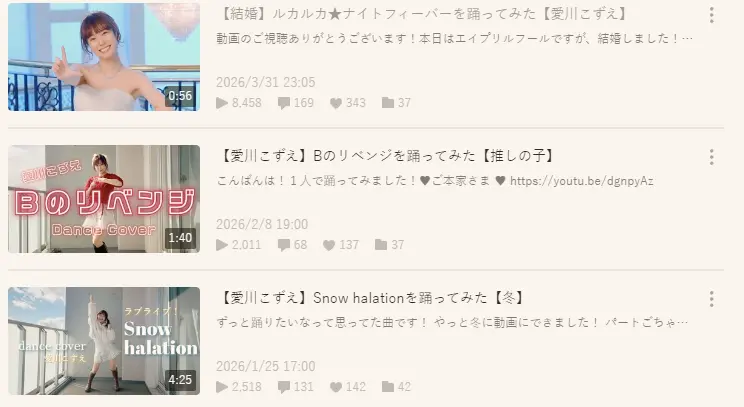Open the more options for Bのリベンジ video
This screenshot has width=744, height=407.
click(711, 157)
